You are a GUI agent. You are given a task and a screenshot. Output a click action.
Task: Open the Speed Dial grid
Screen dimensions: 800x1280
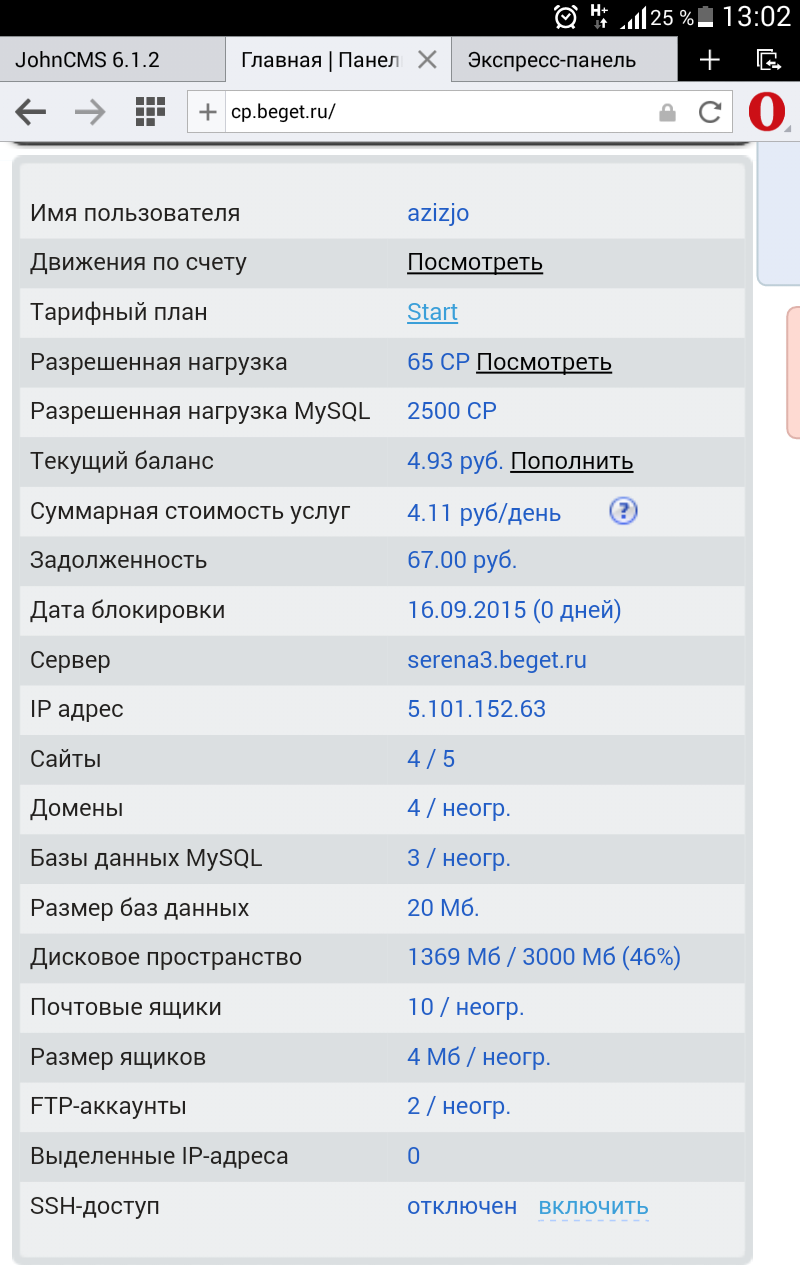pos(150,112)
